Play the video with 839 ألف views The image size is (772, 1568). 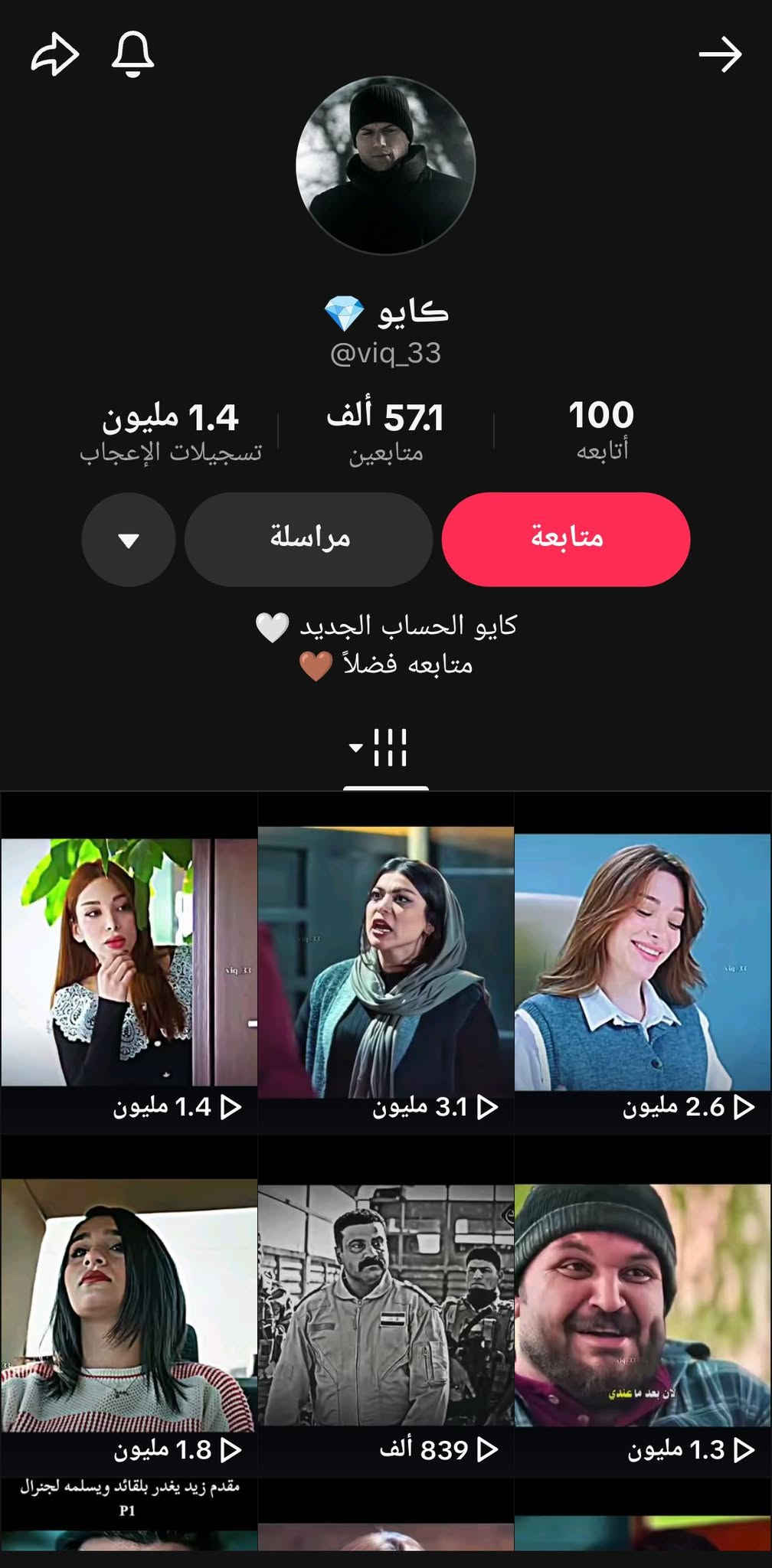click(x=386, y=1305)
